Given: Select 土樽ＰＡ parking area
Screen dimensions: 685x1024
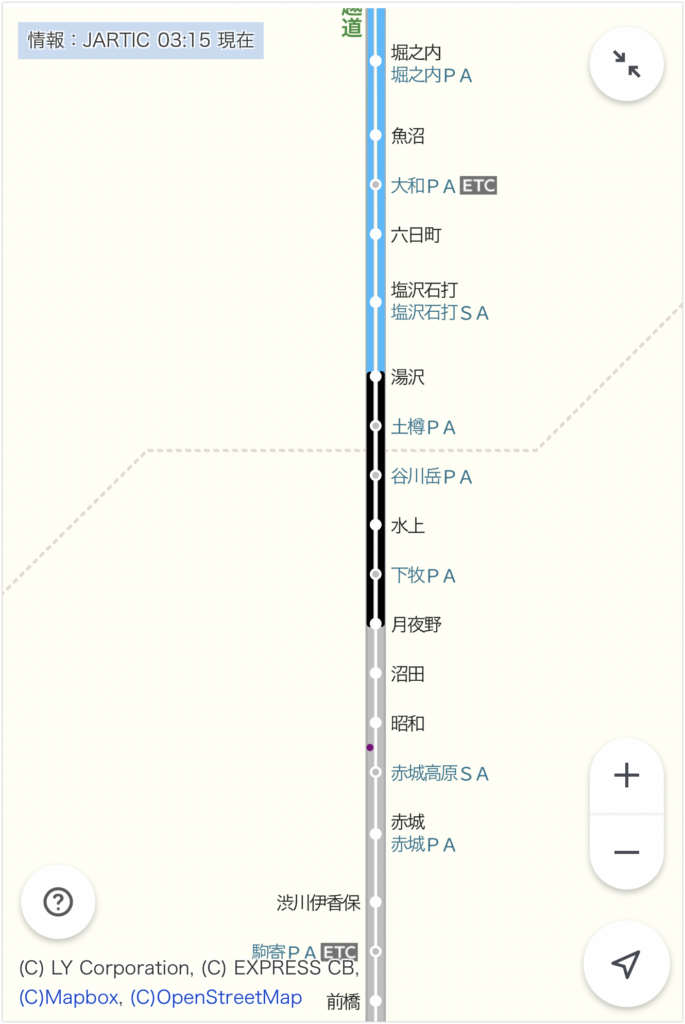Looking at the screenshot, I should coord(423,428).
